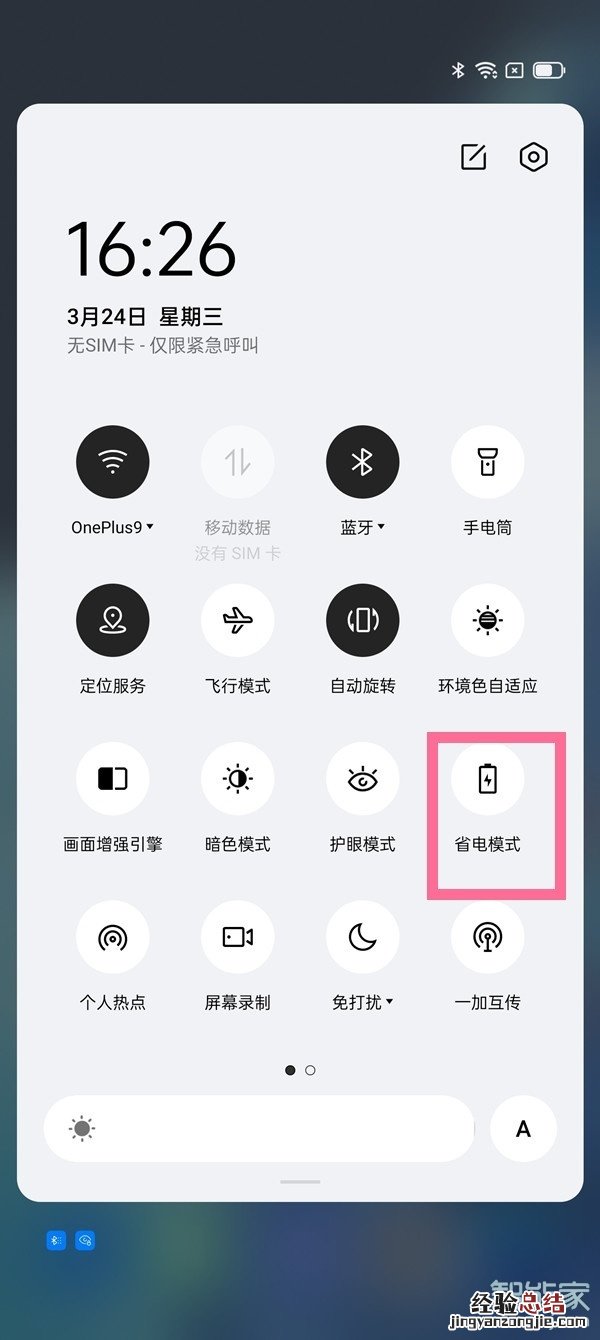Tap the brightness slider bar

(260, 1129)
